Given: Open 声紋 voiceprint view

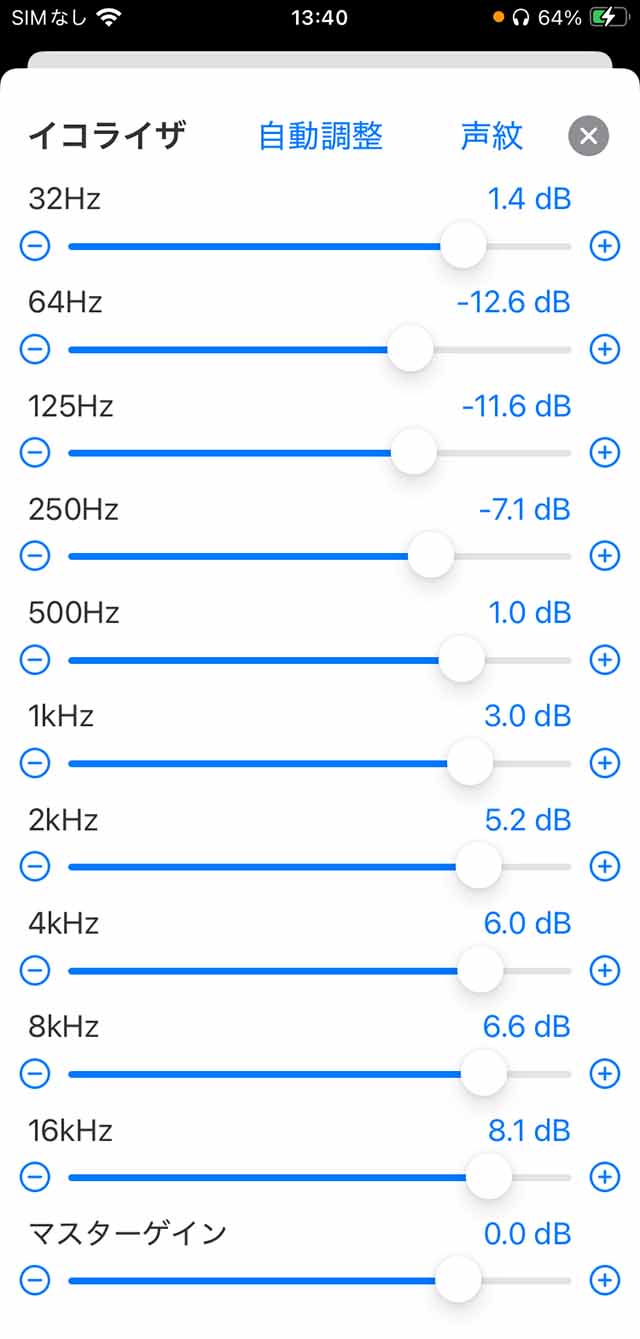Looking at the screenshot, I should pos(491,136).
